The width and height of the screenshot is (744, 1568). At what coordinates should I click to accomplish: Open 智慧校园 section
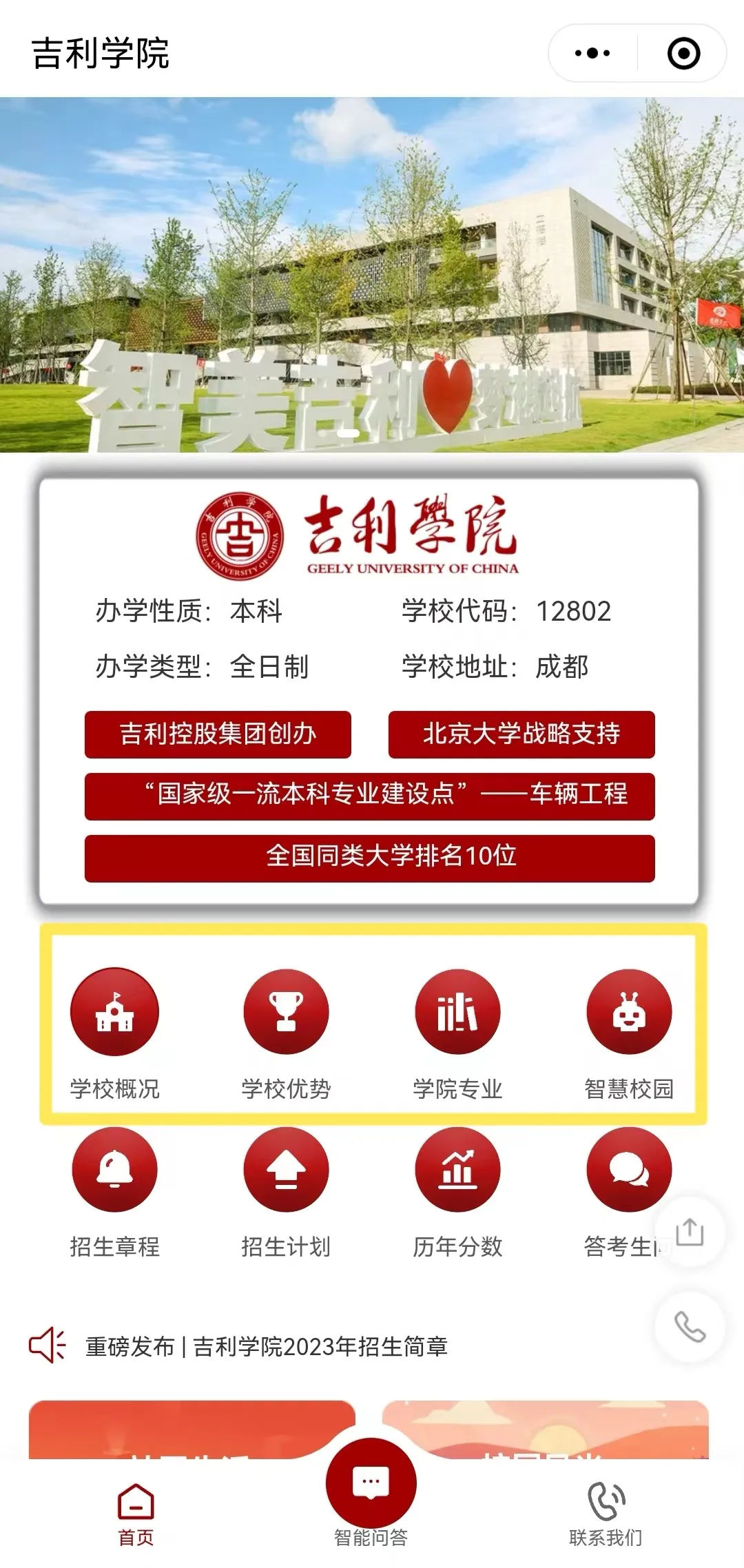click(629, 1033)
